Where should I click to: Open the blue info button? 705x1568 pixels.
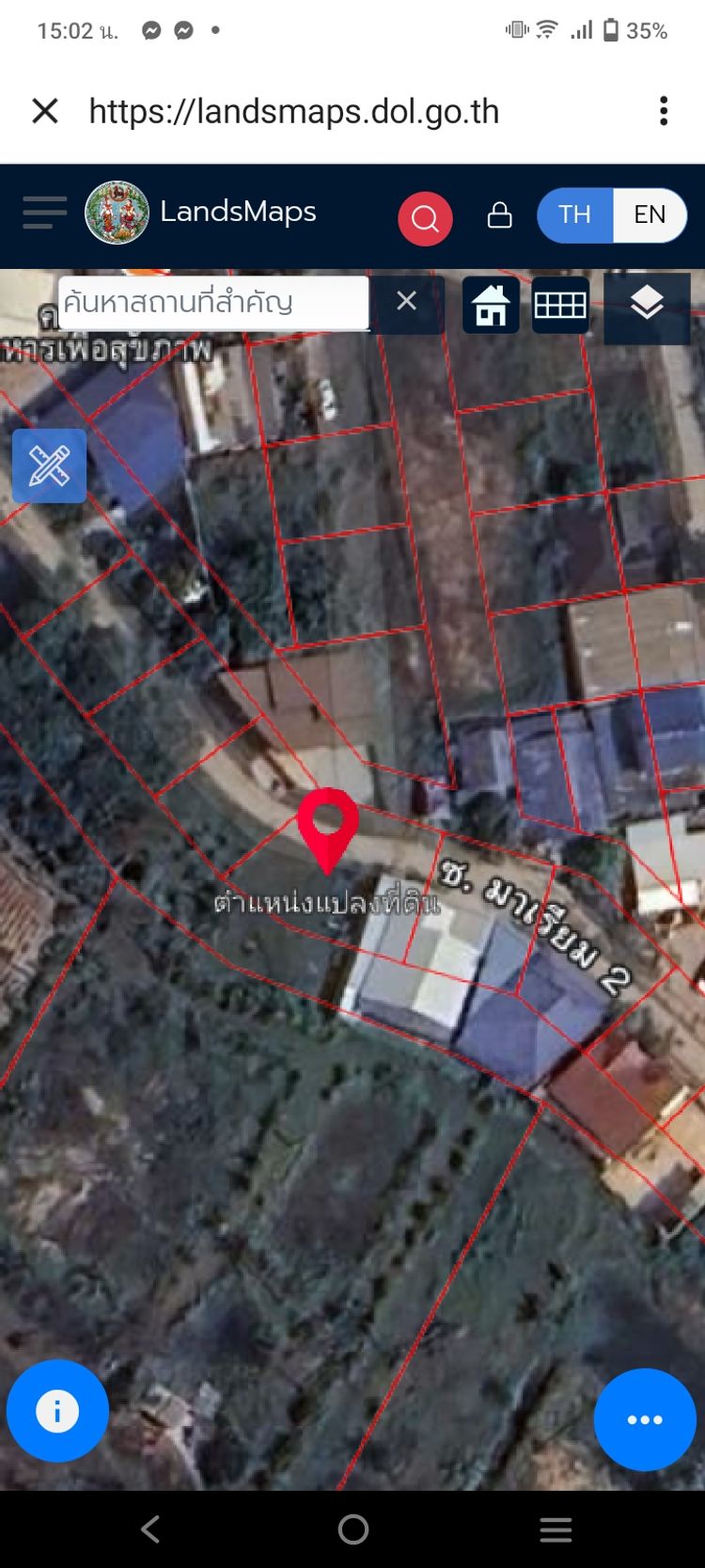(x=57, y=1411)
